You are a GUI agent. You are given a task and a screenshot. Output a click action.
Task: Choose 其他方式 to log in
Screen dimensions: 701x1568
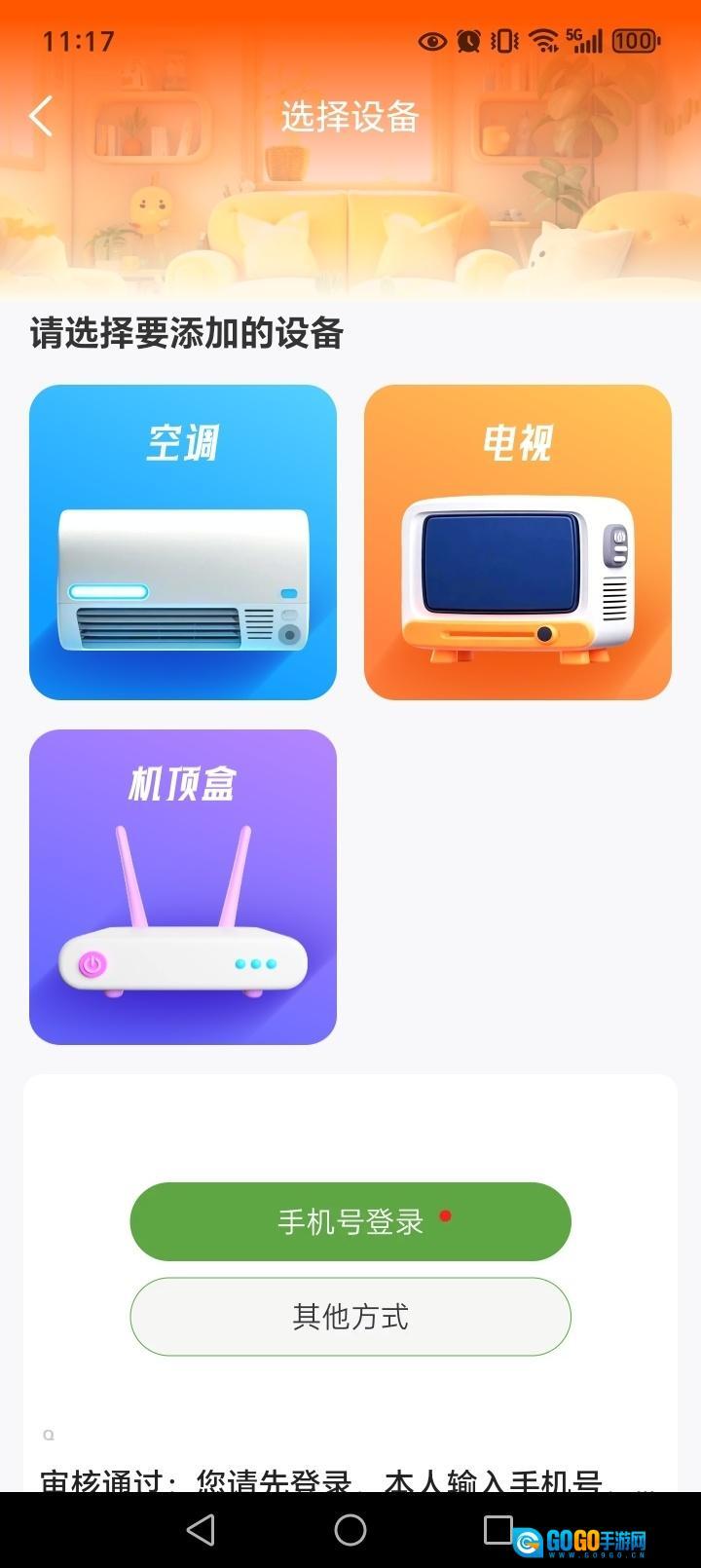click(x=350, y=1317)
